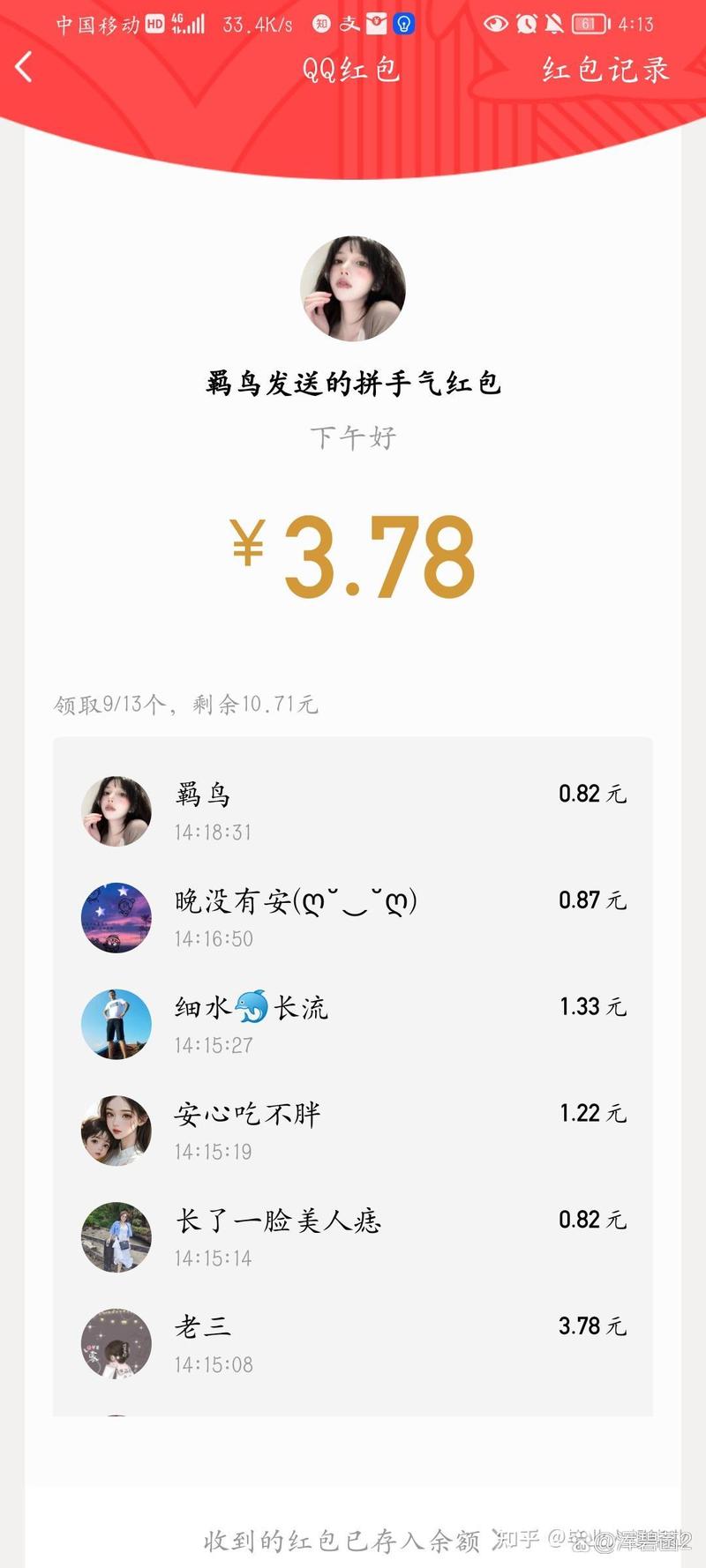Tap the alarm clock icon in status bar

tap(527, 25)
